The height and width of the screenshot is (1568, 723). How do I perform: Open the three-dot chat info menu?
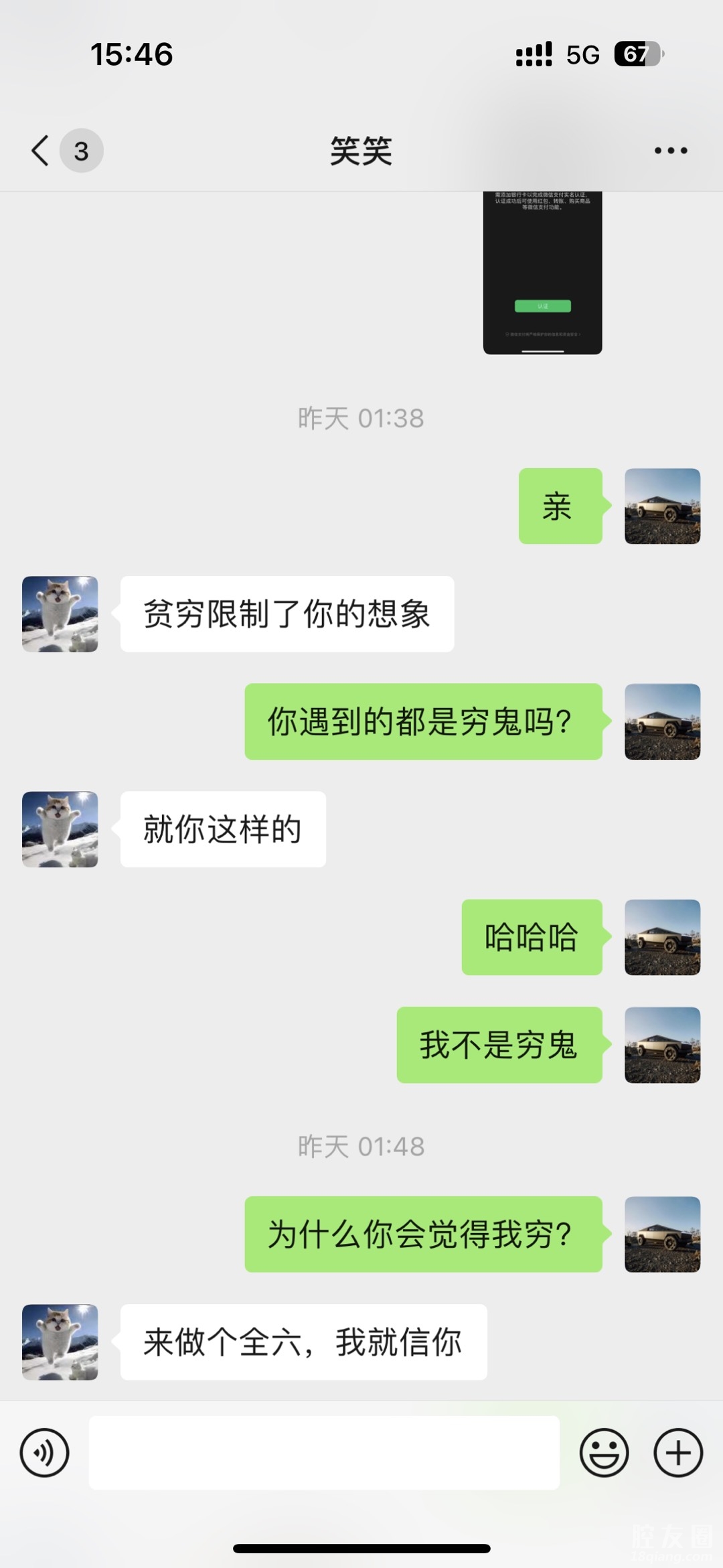(671, 151)
